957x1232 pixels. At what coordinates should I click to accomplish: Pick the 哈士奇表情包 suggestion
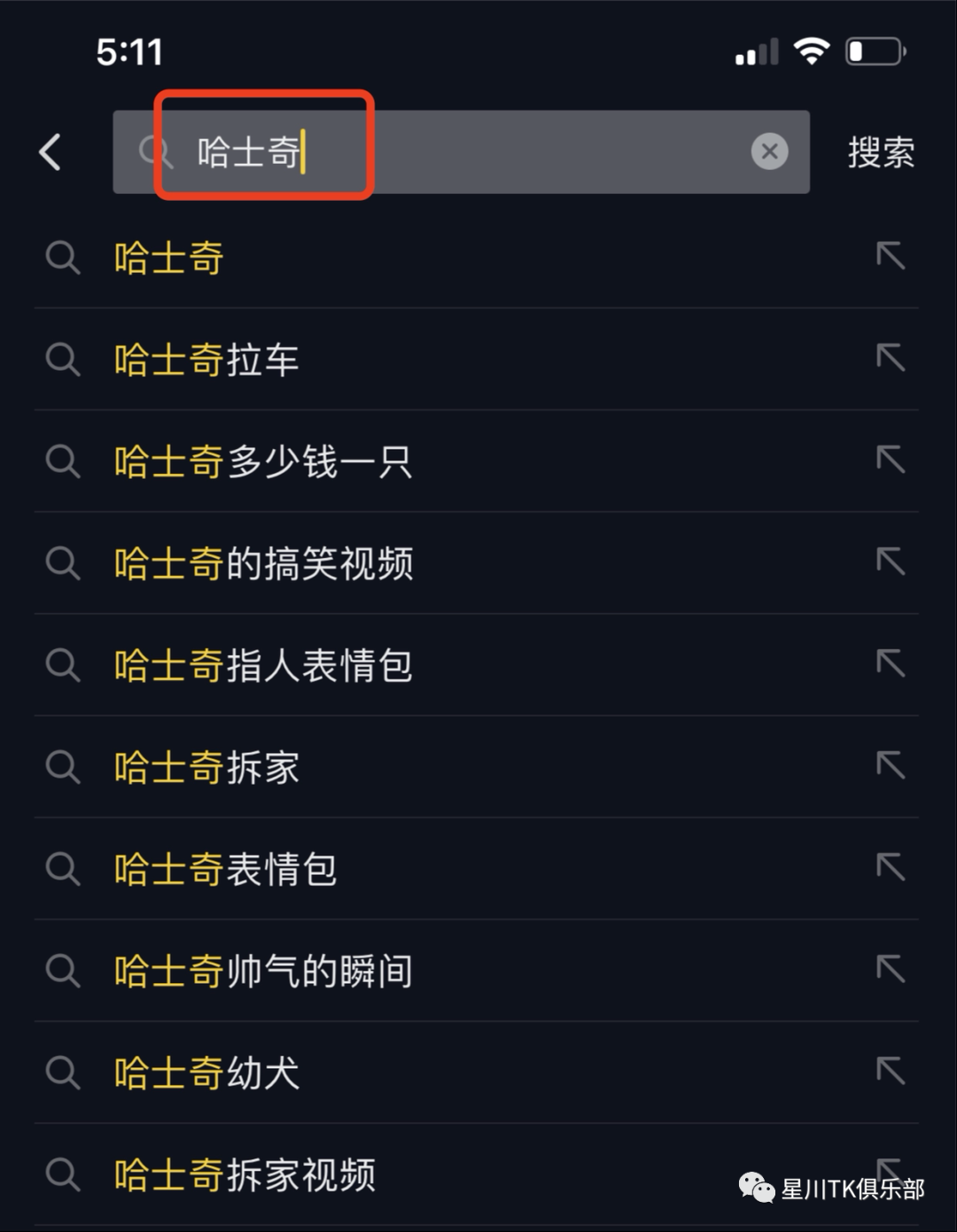pos(226,869)
